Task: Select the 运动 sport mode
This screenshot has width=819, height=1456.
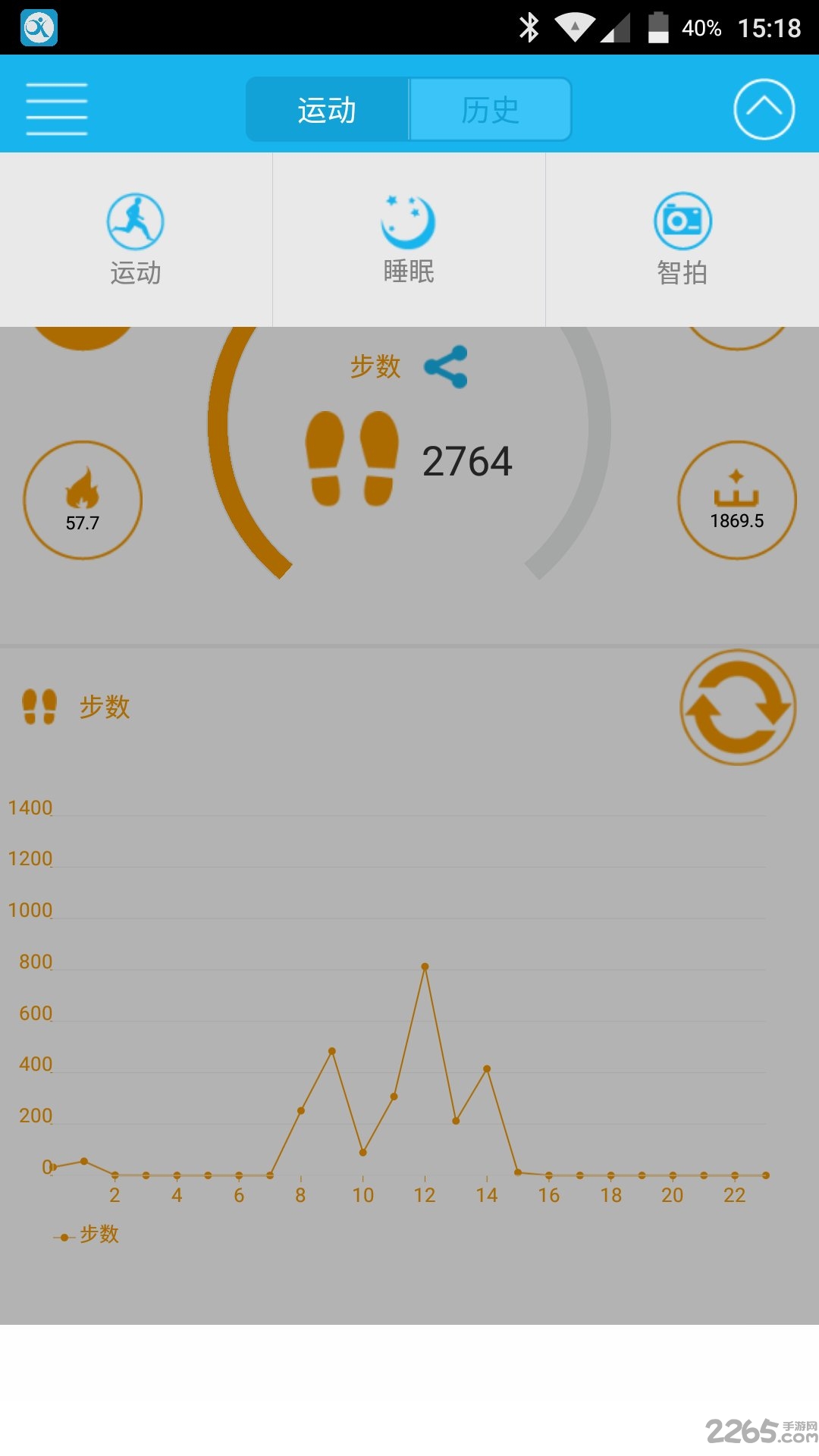Action: 136,240
